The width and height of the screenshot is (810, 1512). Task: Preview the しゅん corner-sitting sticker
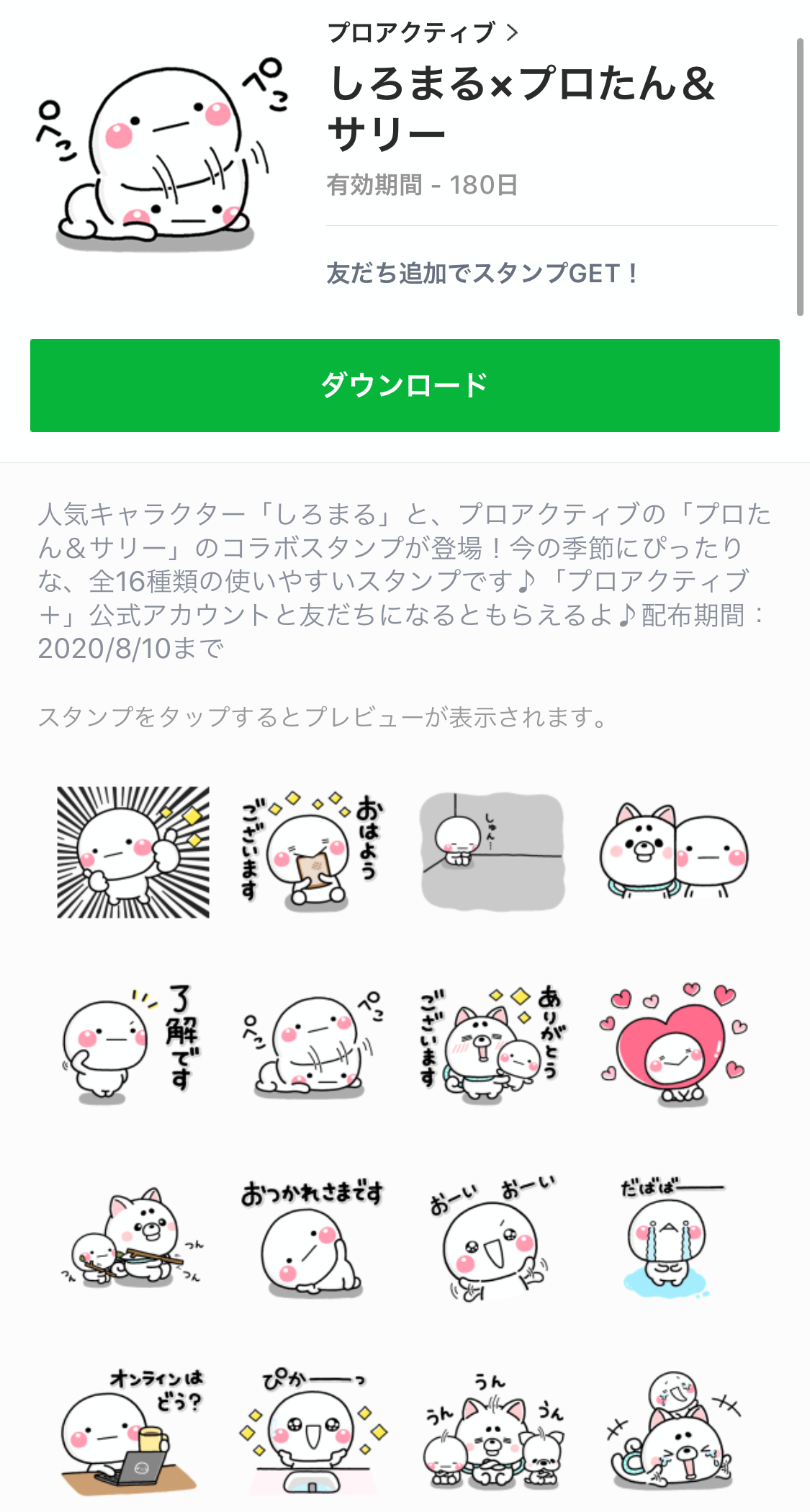click(x=492, y=852)
